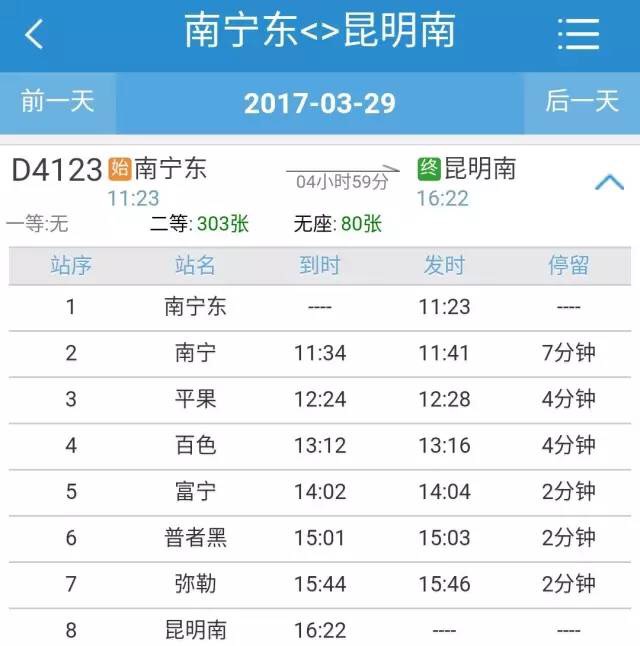Open the date picker for 2017-03-29
Screen dimensions: 640x646
pos(320,103)
